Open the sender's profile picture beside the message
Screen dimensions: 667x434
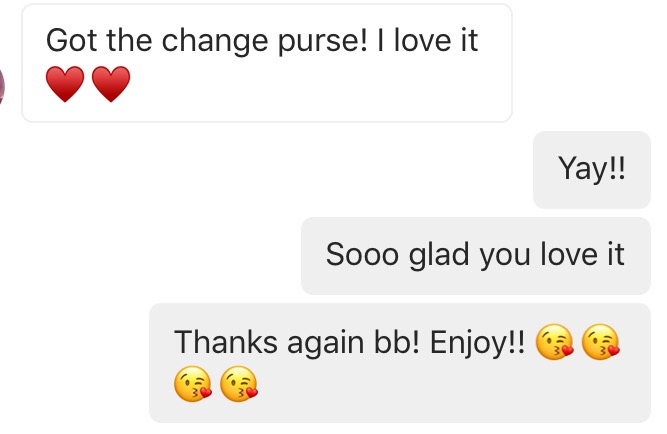pyautogui.click(x=3, y=90)
